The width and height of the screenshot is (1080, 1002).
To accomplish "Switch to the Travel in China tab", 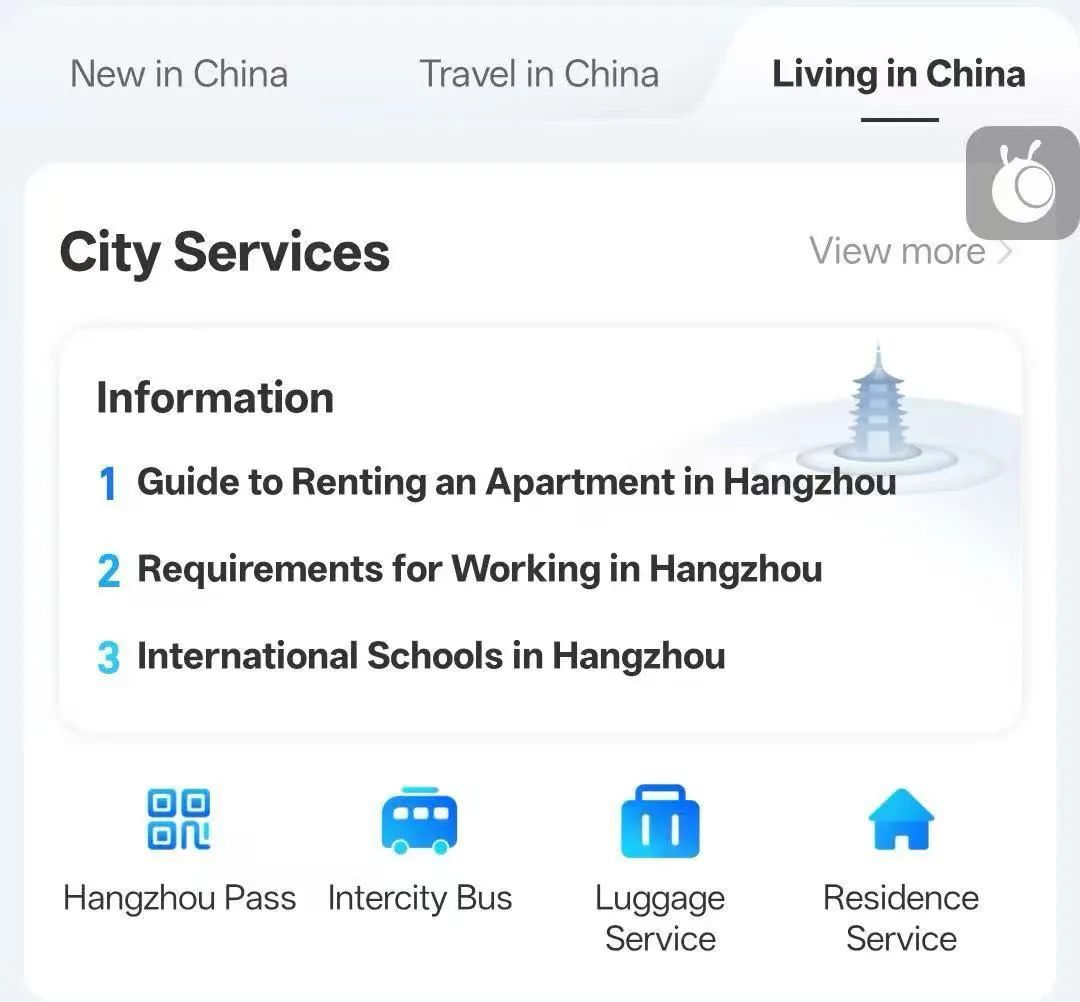I will (539, 74).
